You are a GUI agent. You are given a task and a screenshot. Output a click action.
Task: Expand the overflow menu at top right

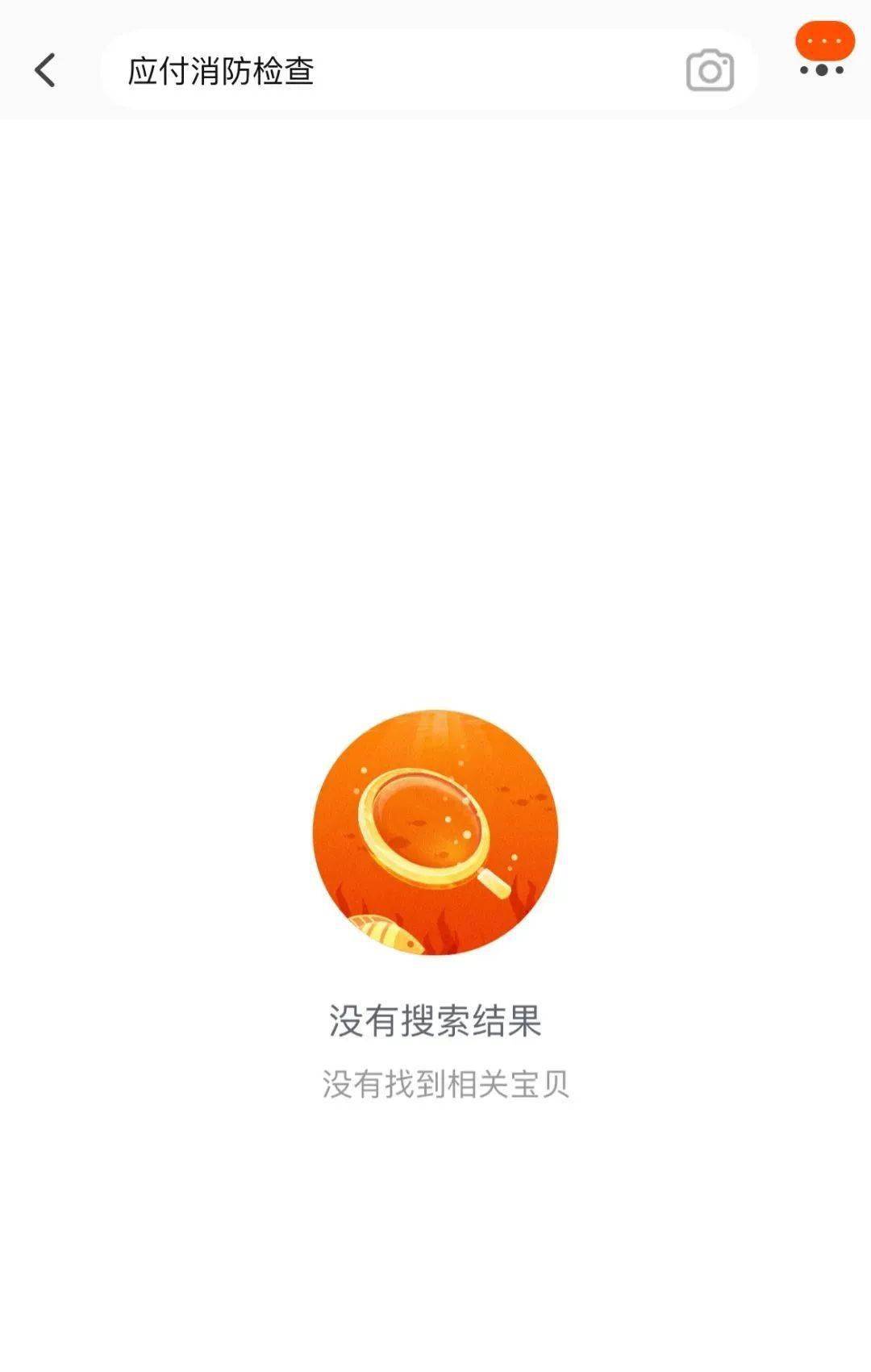click(823, 48)
